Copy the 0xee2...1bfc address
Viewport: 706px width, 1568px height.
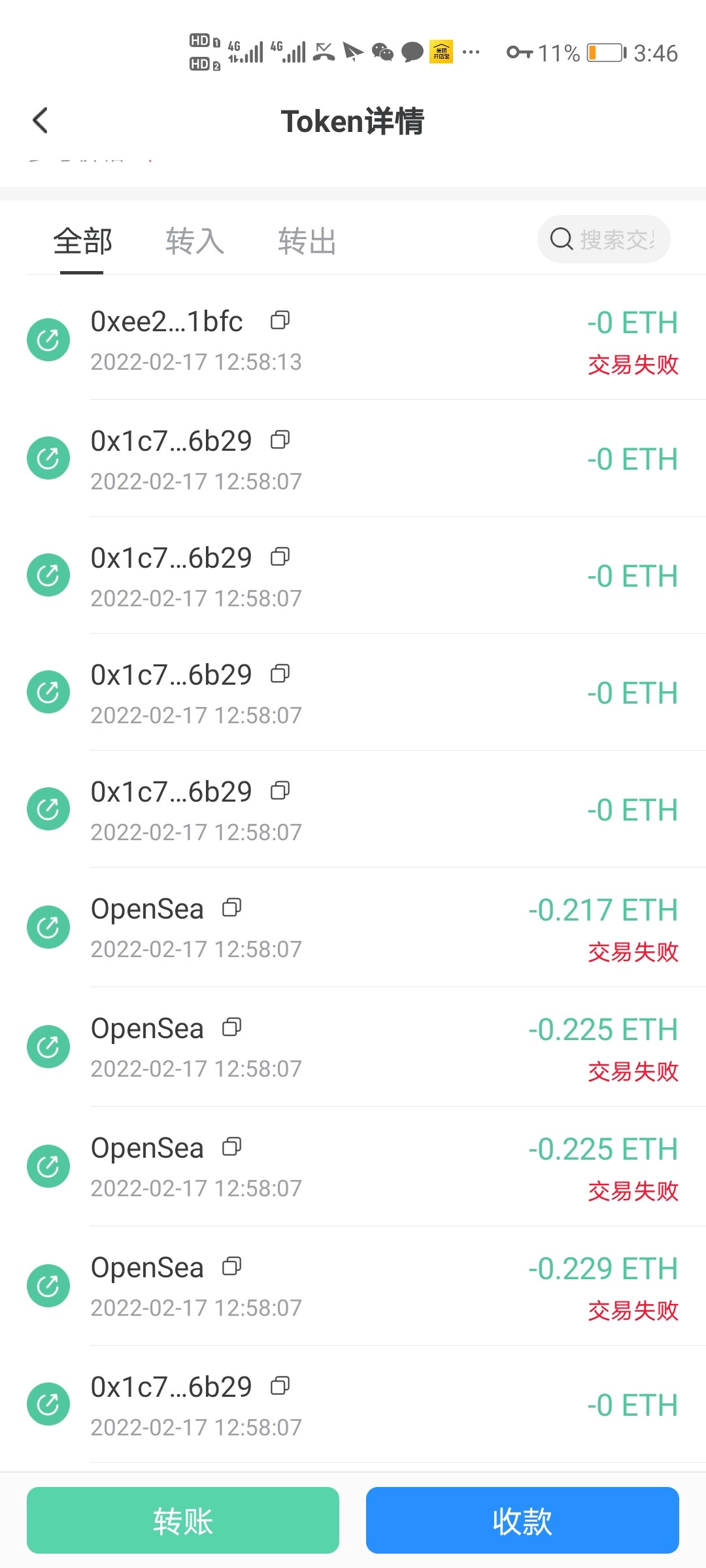(280, 320)
